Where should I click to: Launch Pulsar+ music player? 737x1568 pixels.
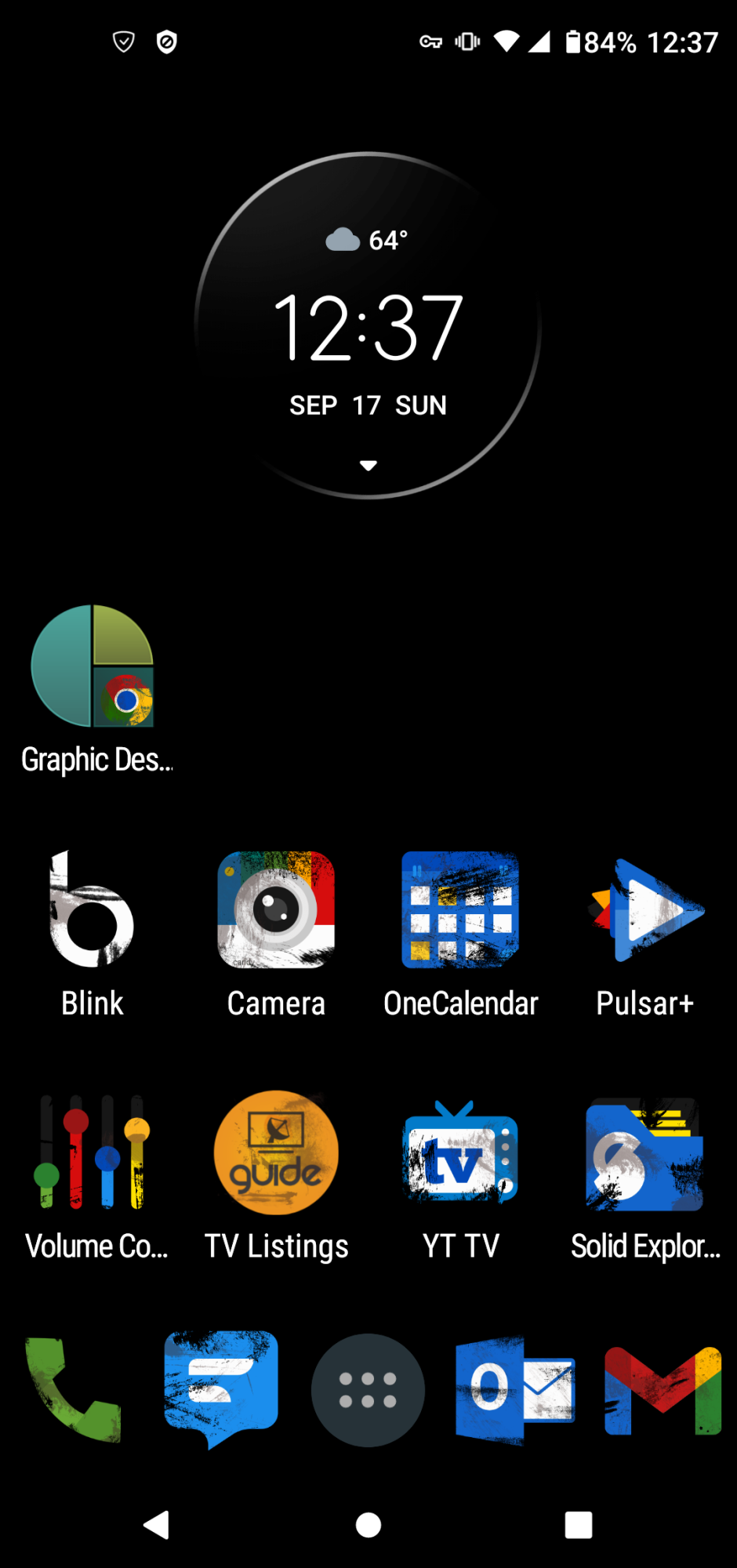(x=645, y=909)
